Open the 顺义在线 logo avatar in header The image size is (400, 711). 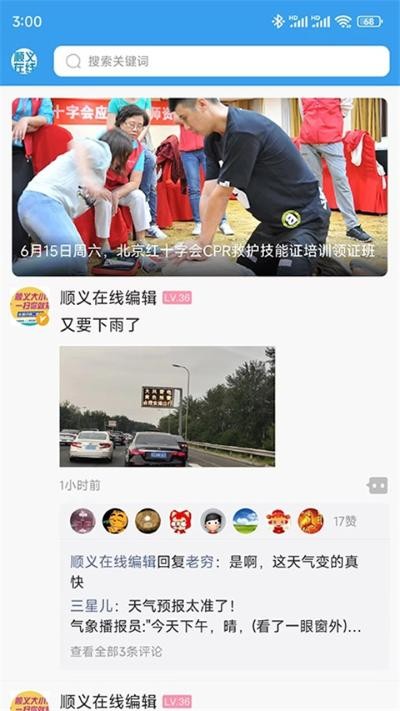24,61
